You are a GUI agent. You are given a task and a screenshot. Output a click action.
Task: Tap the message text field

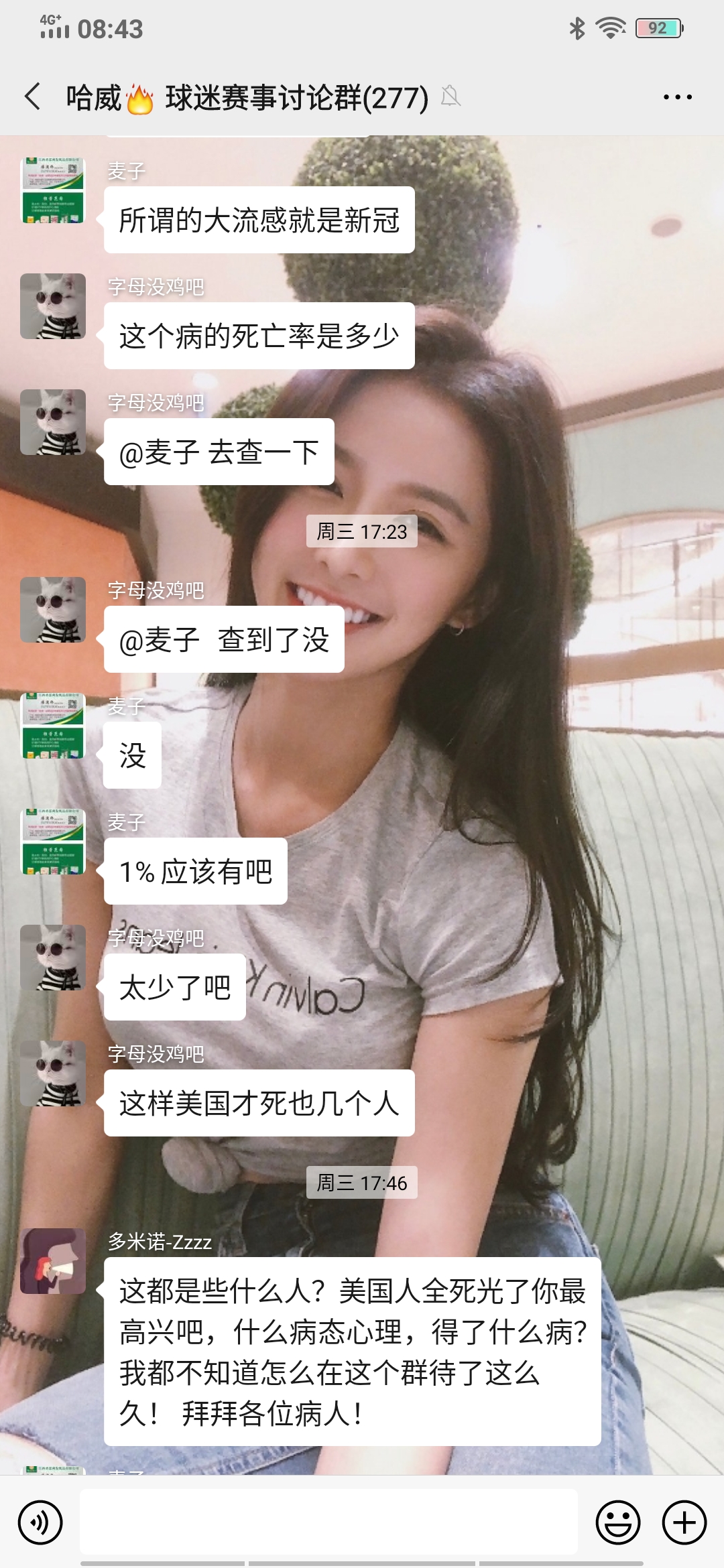pyautogui.click(x=328, y=1522)
